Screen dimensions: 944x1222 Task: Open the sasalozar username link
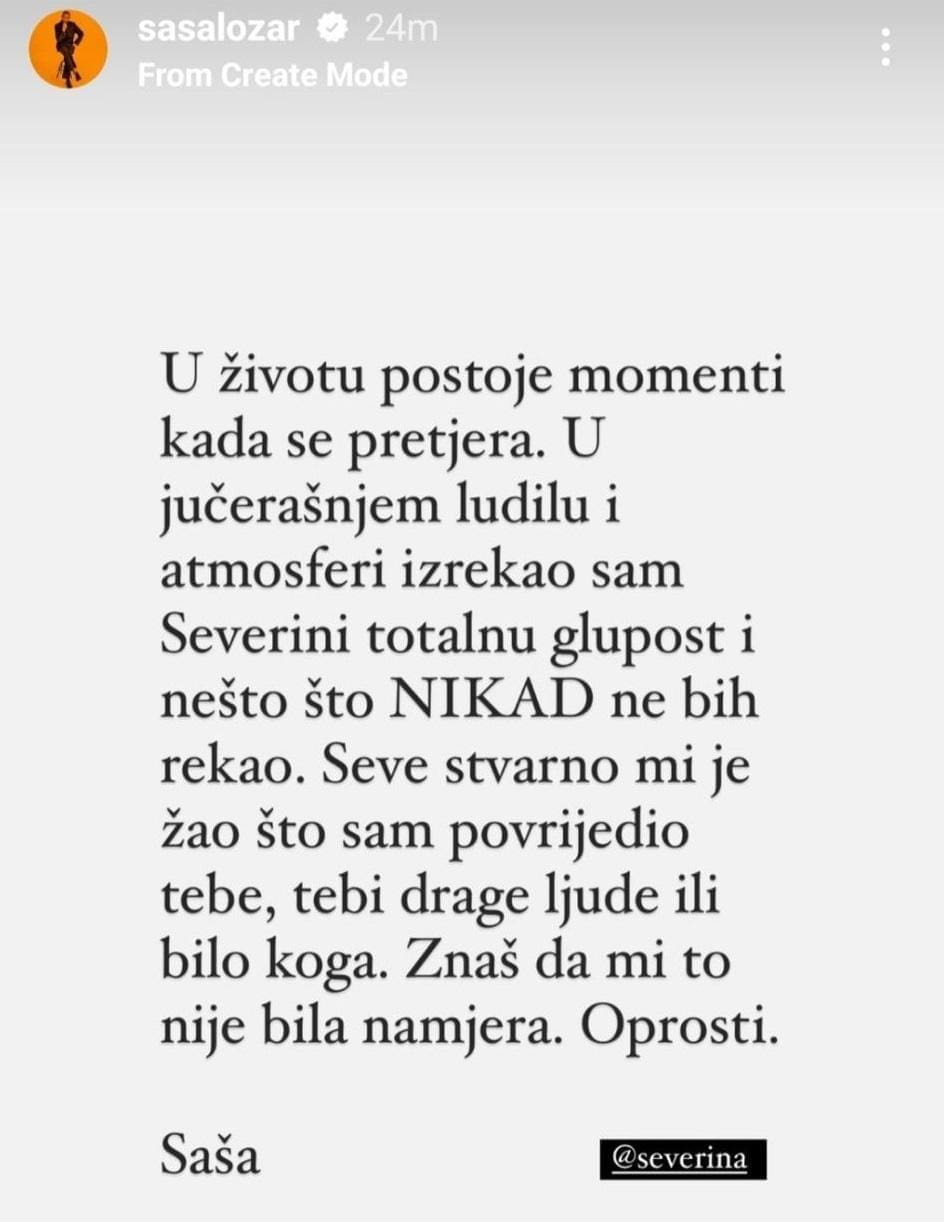point(218,30)
